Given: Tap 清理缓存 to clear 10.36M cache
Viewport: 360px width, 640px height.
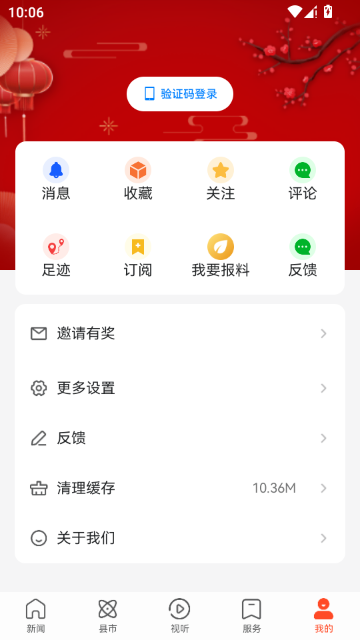Looking at the screenshot, I should click(180, 488).
